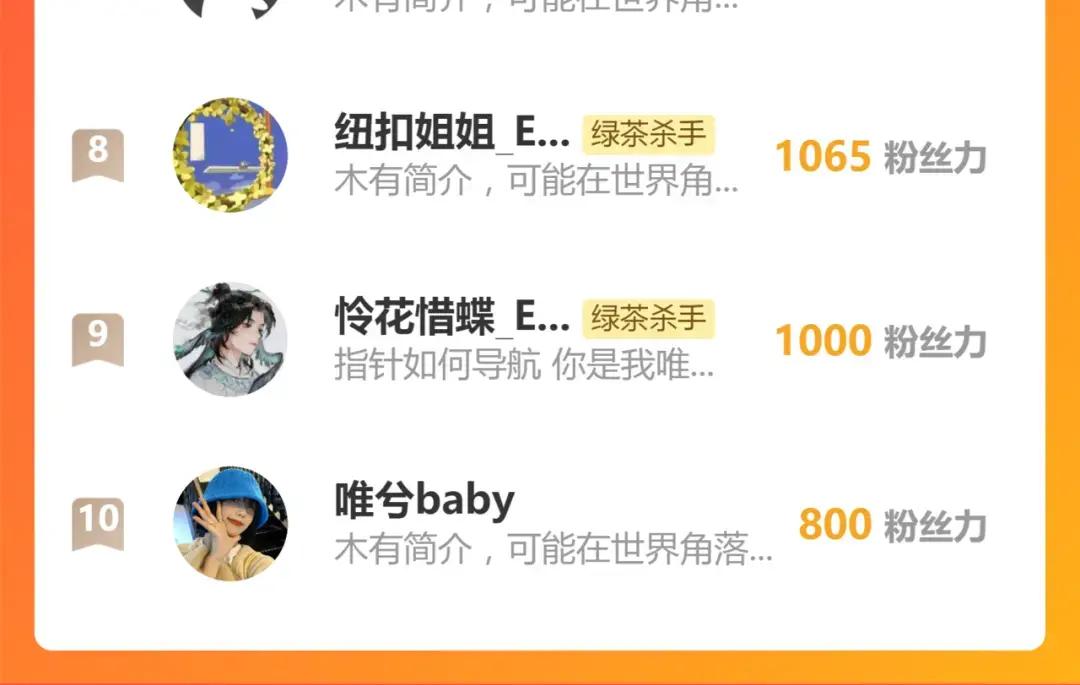Open the profile of 唯兮baby

coord(231,523)
